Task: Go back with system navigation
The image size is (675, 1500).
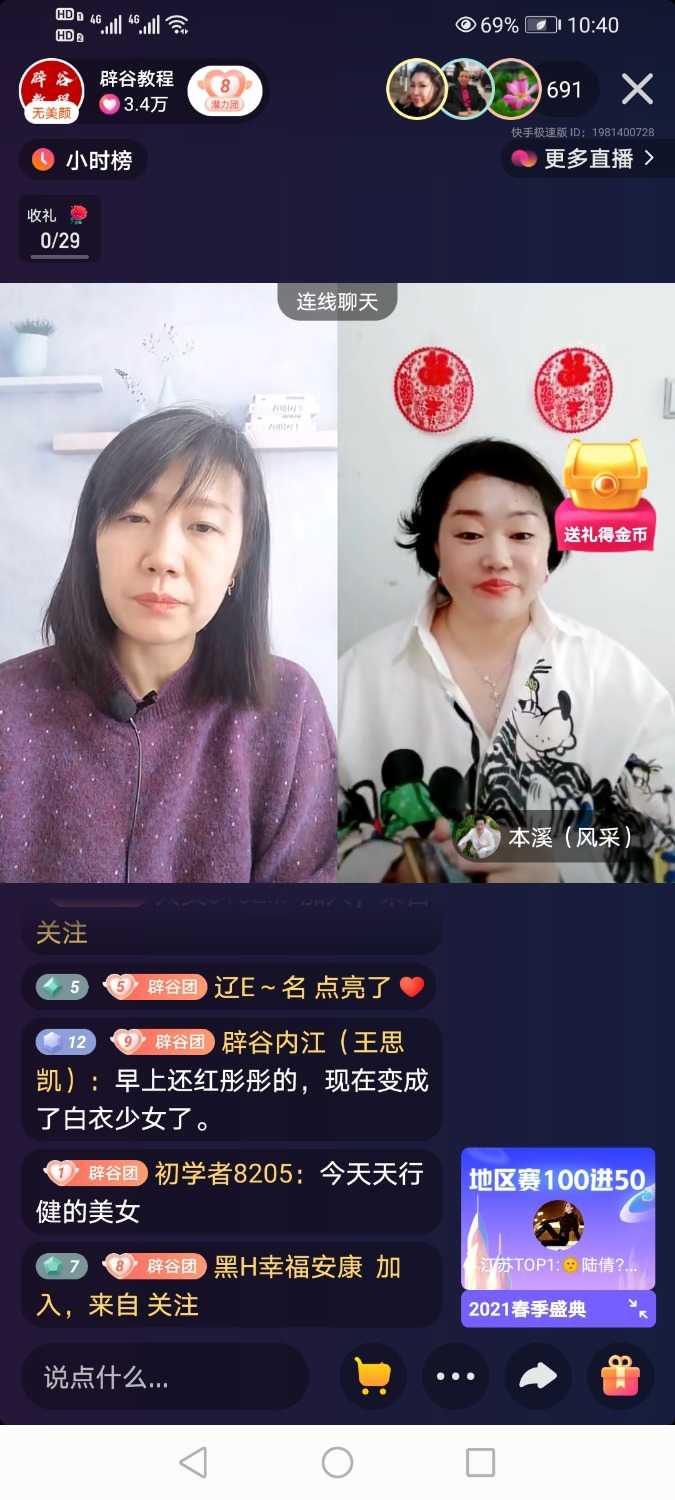Action: [x=193, y=1463]
